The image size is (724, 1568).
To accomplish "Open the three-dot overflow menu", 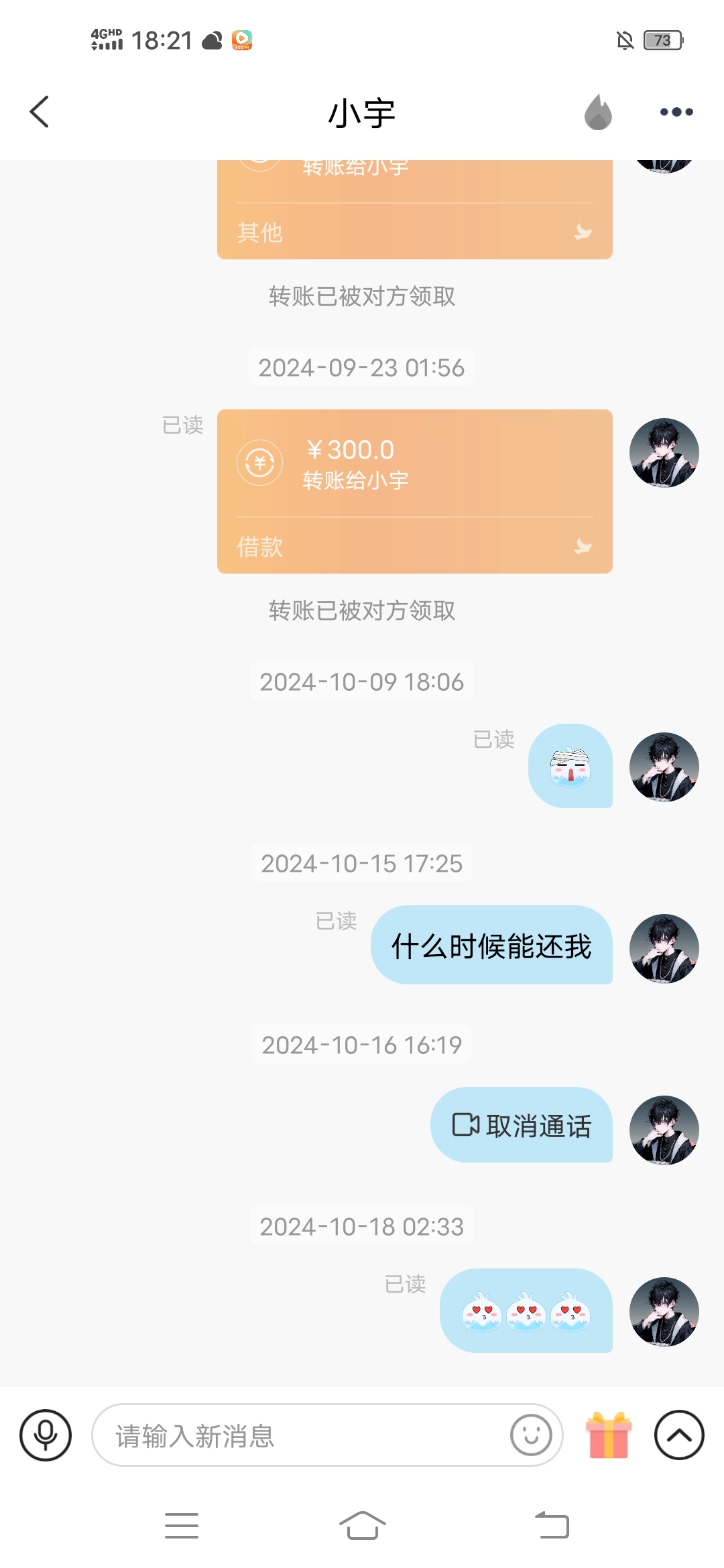I will 676,112.
